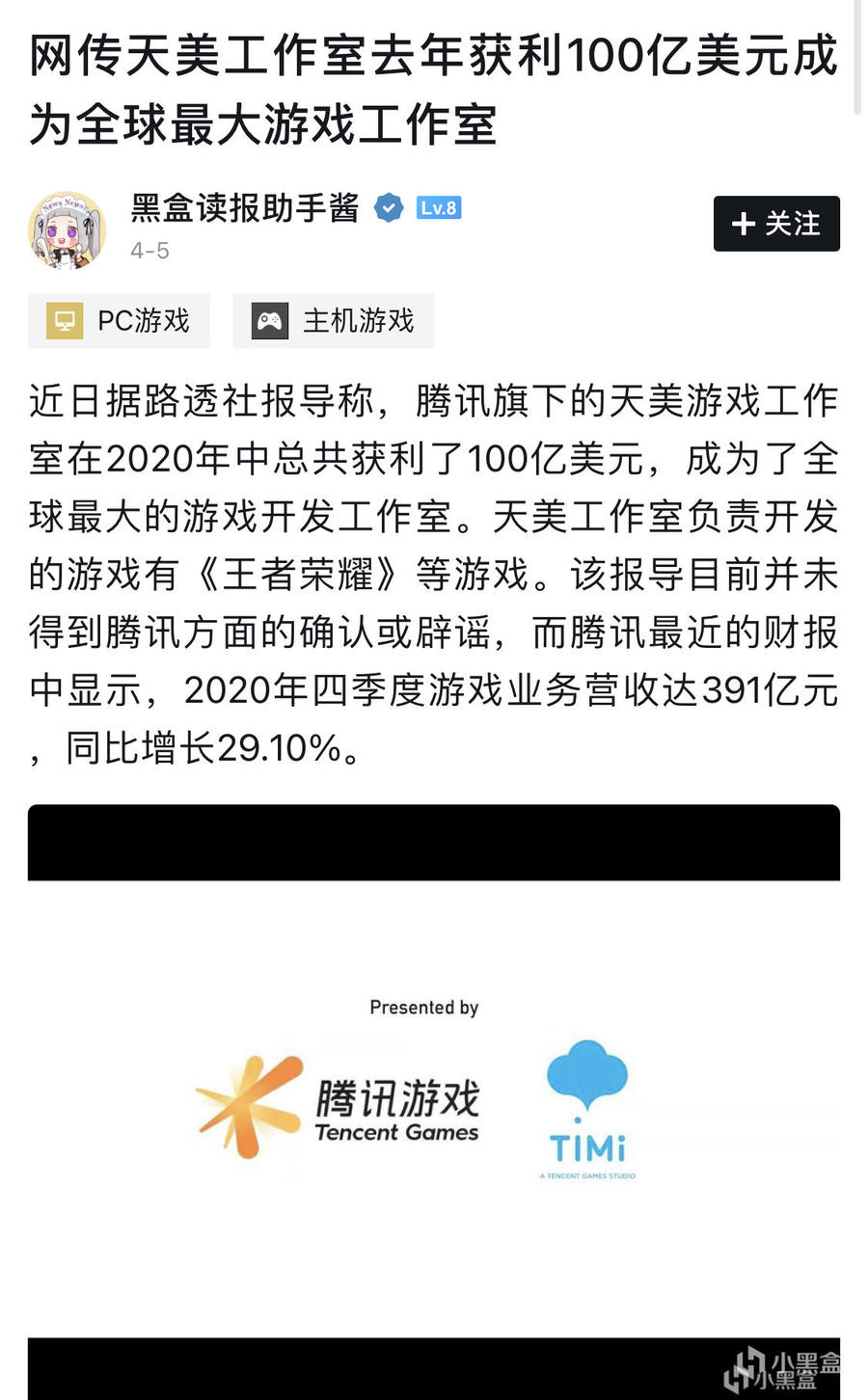Select the 主机游戏 topic chip
Viewport: 868px width, 1400px height.
coord(333,321)
